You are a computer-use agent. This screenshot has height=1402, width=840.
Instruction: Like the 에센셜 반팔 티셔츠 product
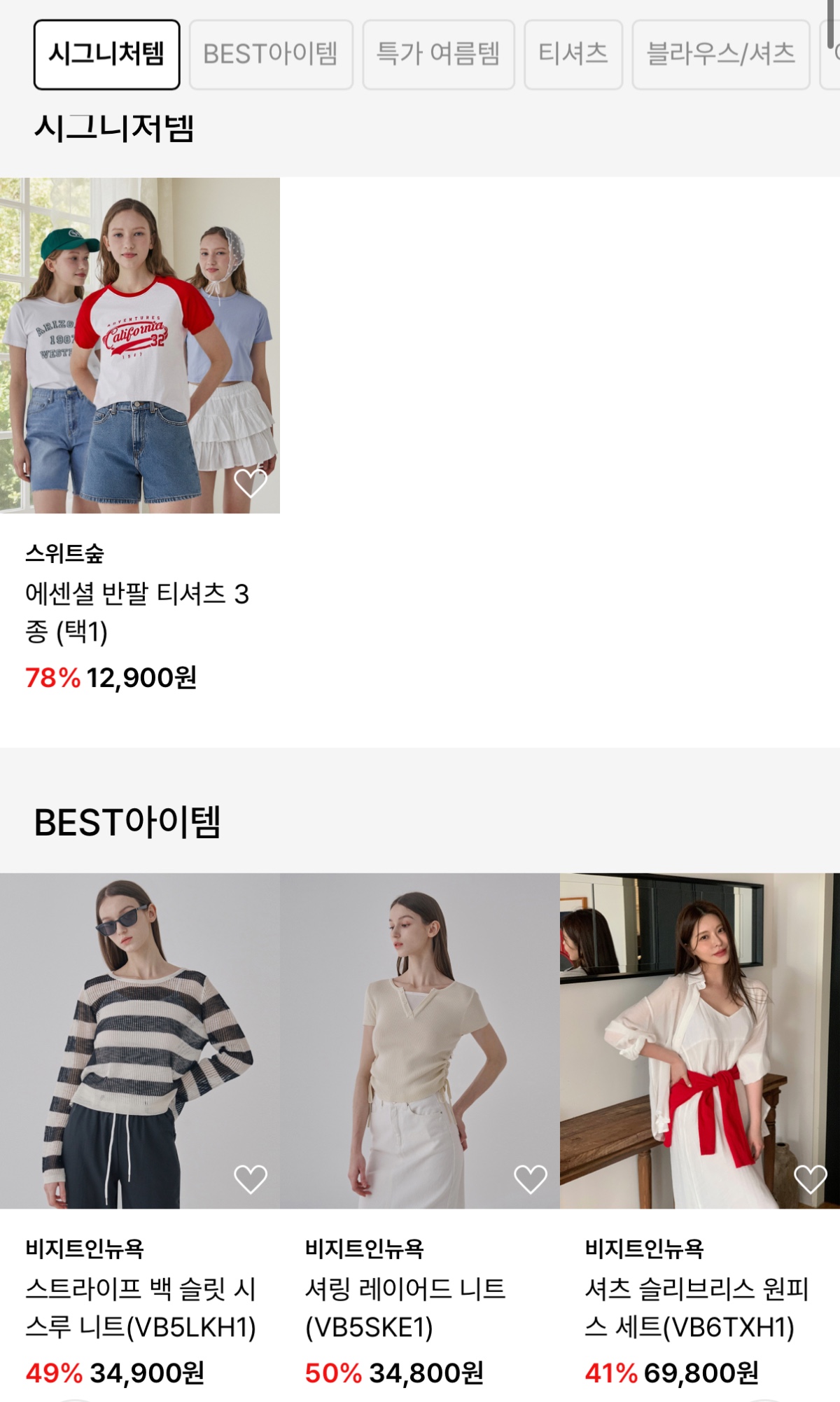(x=250, y=483)
